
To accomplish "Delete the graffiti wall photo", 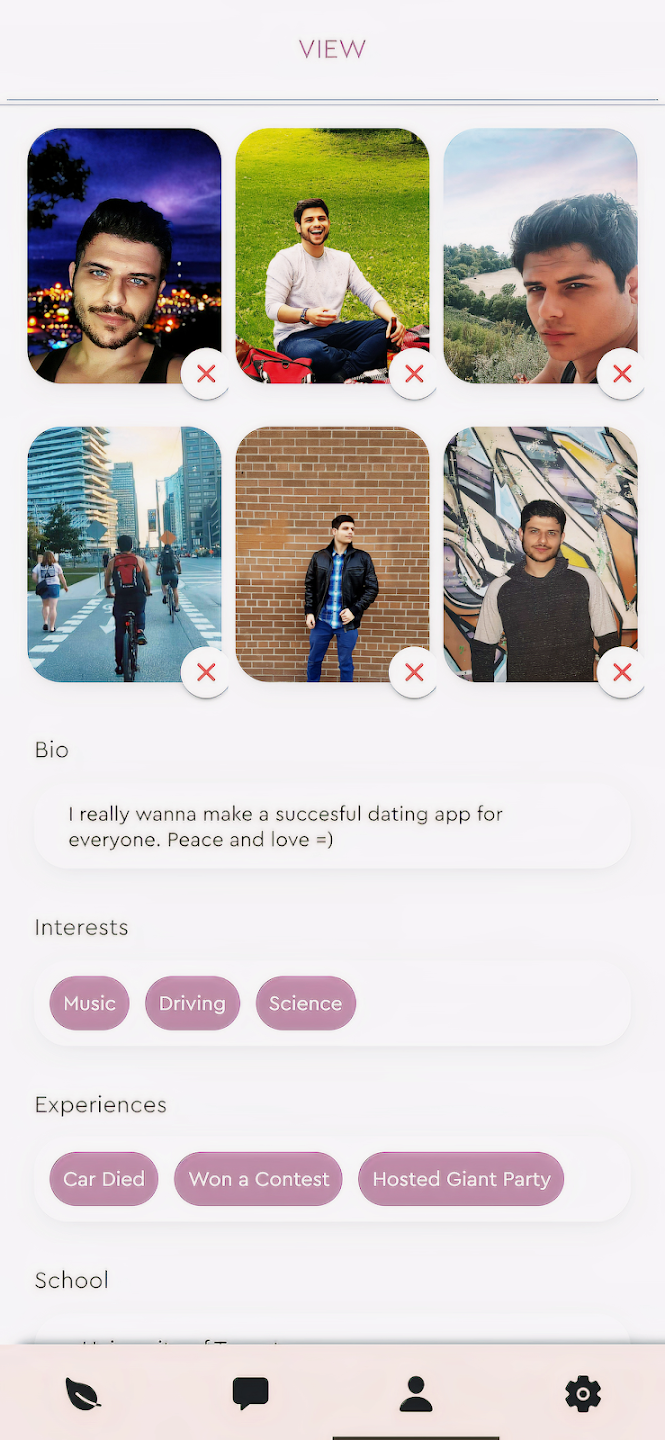I will pos(622,673).
